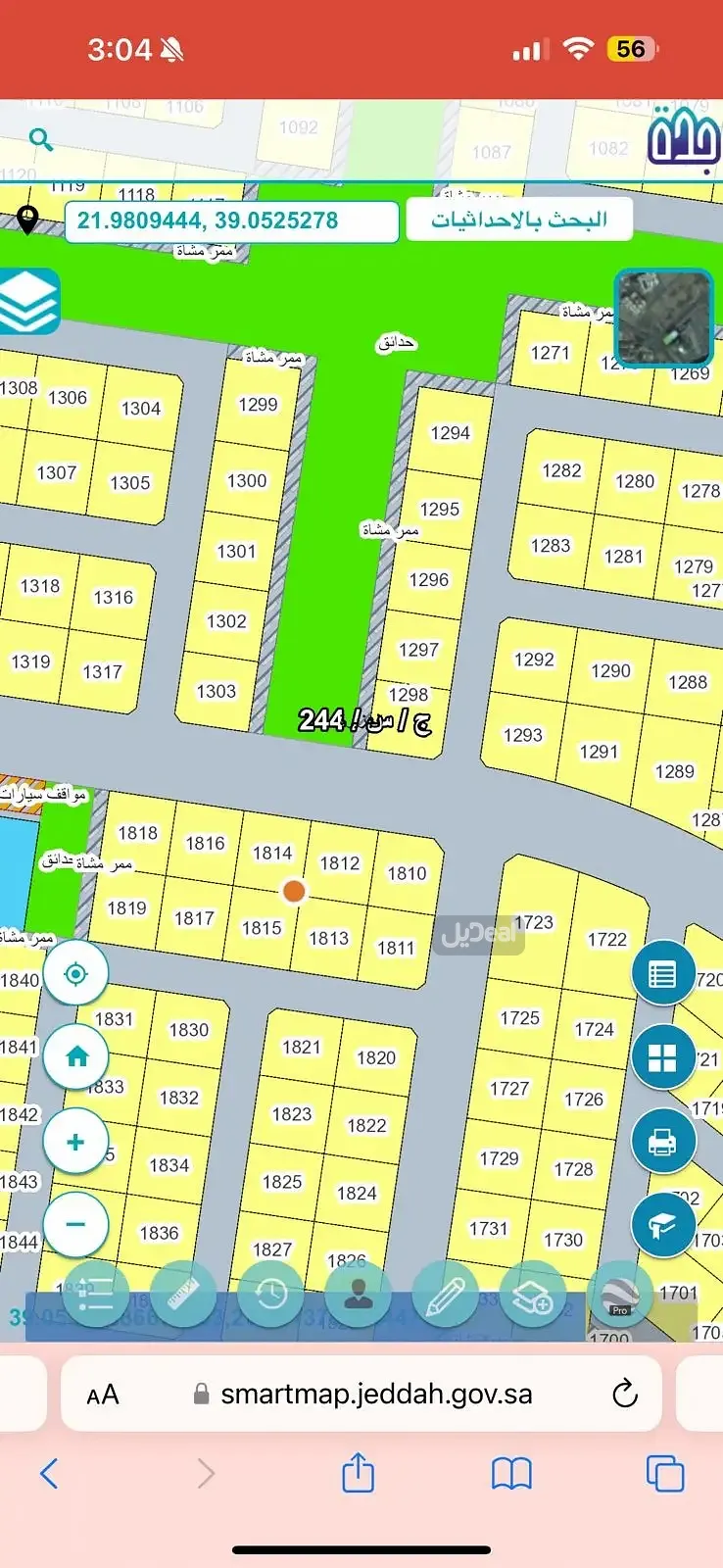This screenshot has height=1568, width=723.
Task: Open the map layers panel
Action: pos(28,302)
